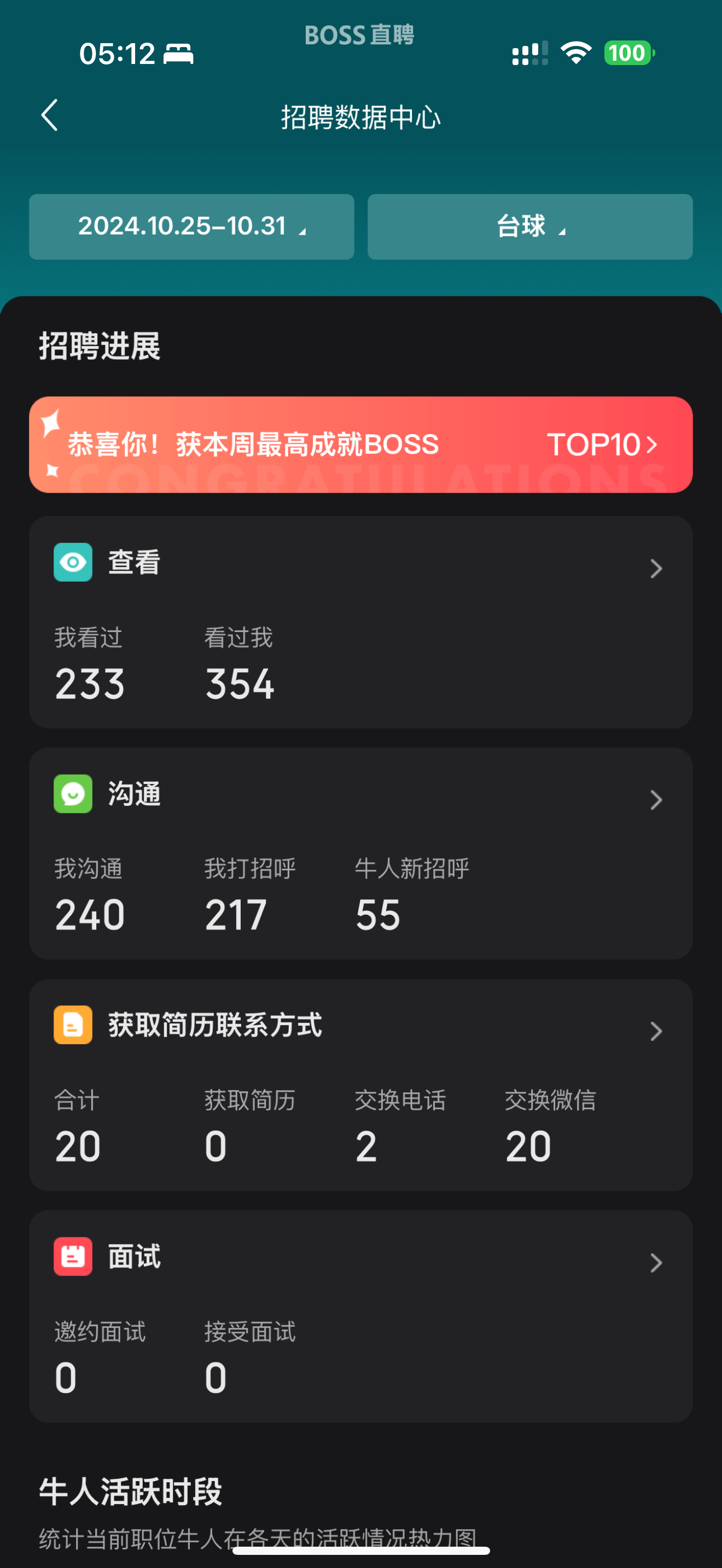The width and height of the screenshot is (722, 1568).
Task: Go back from 招聘数据中心
Action: [x=50, y=116]
